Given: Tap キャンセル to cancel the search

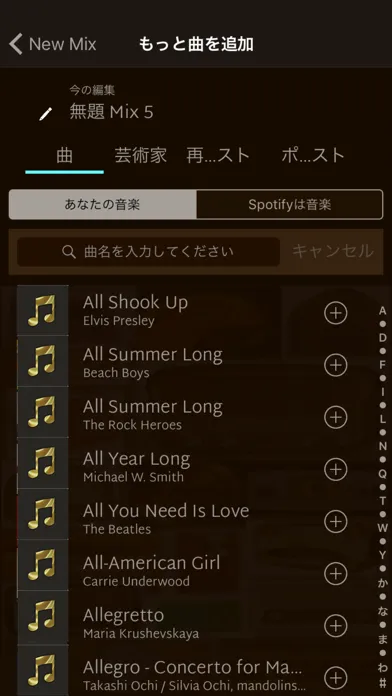Looking at the screenshot, I should click(x=333, y=251).
